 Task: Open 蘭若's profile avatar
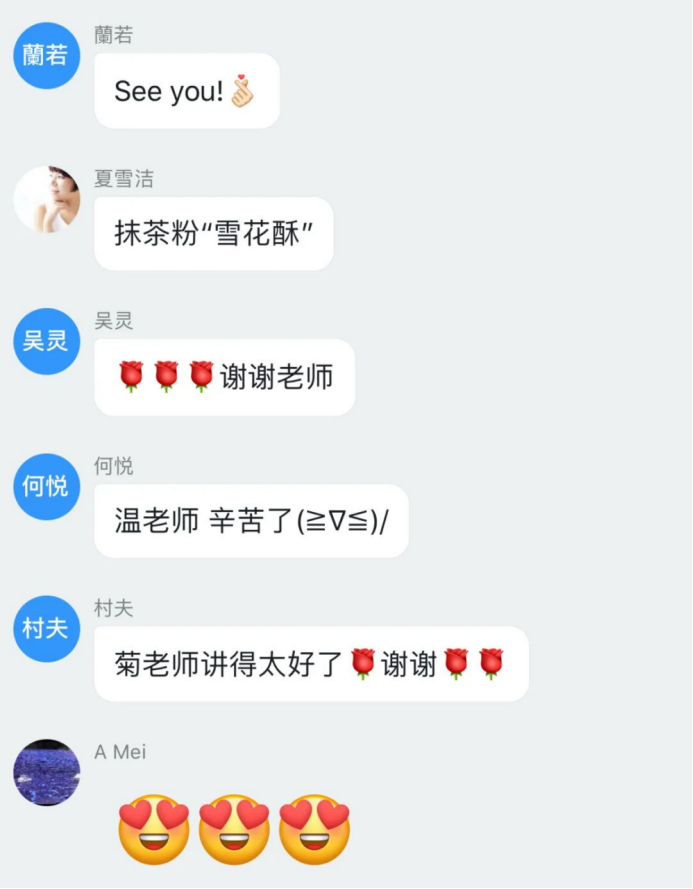[x=46, y=56]
